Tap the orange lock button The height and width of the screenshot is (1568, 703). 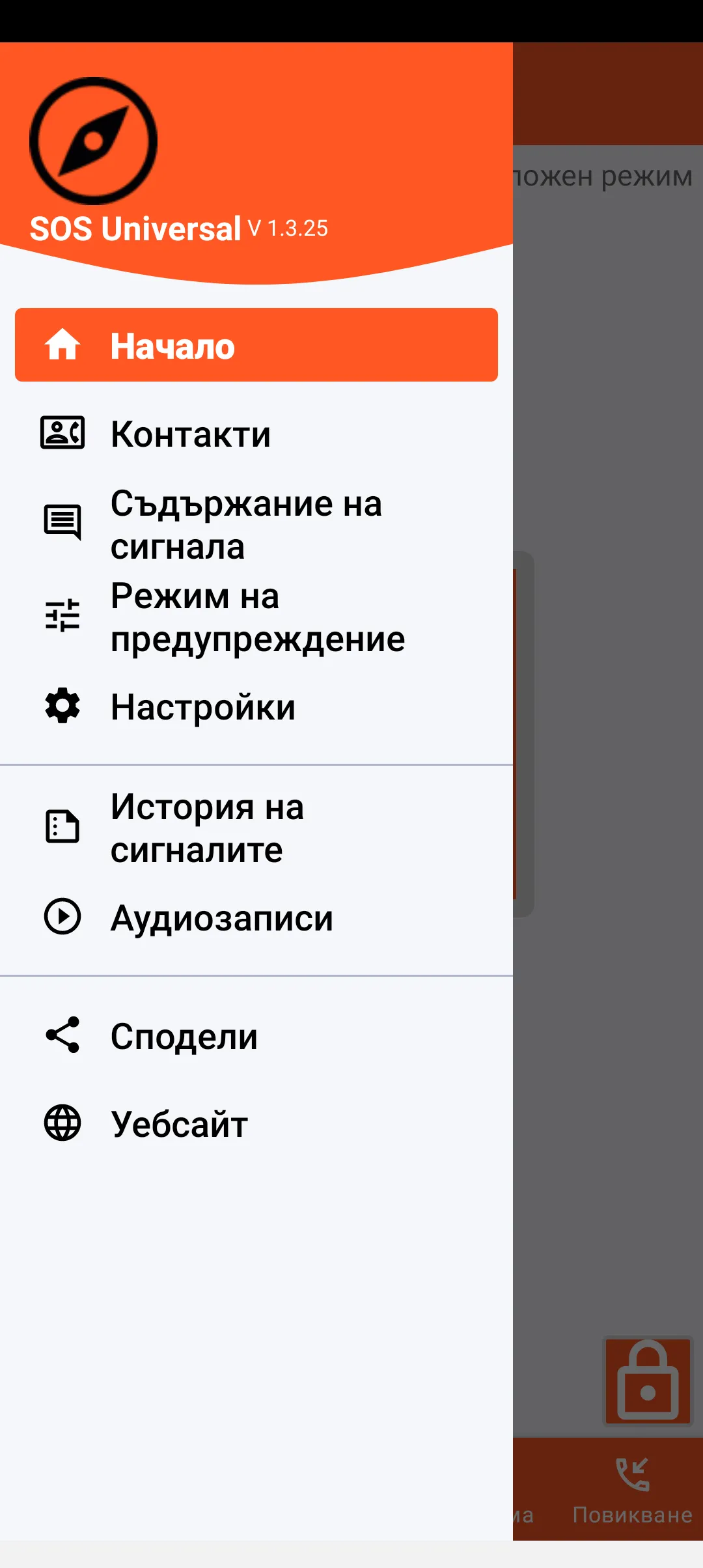point(648,1380)
